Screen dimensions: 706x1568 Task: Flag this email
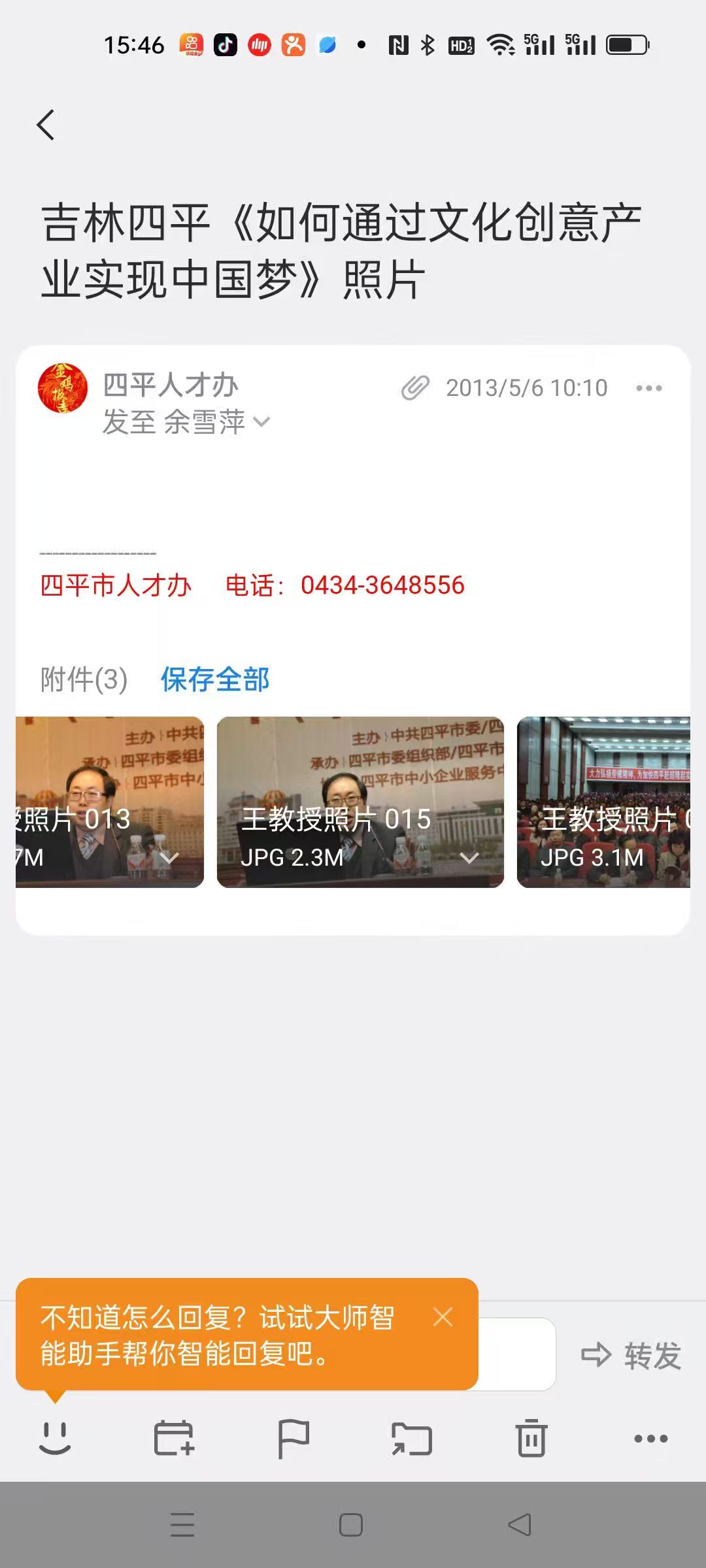click(x=293, y=1438)
